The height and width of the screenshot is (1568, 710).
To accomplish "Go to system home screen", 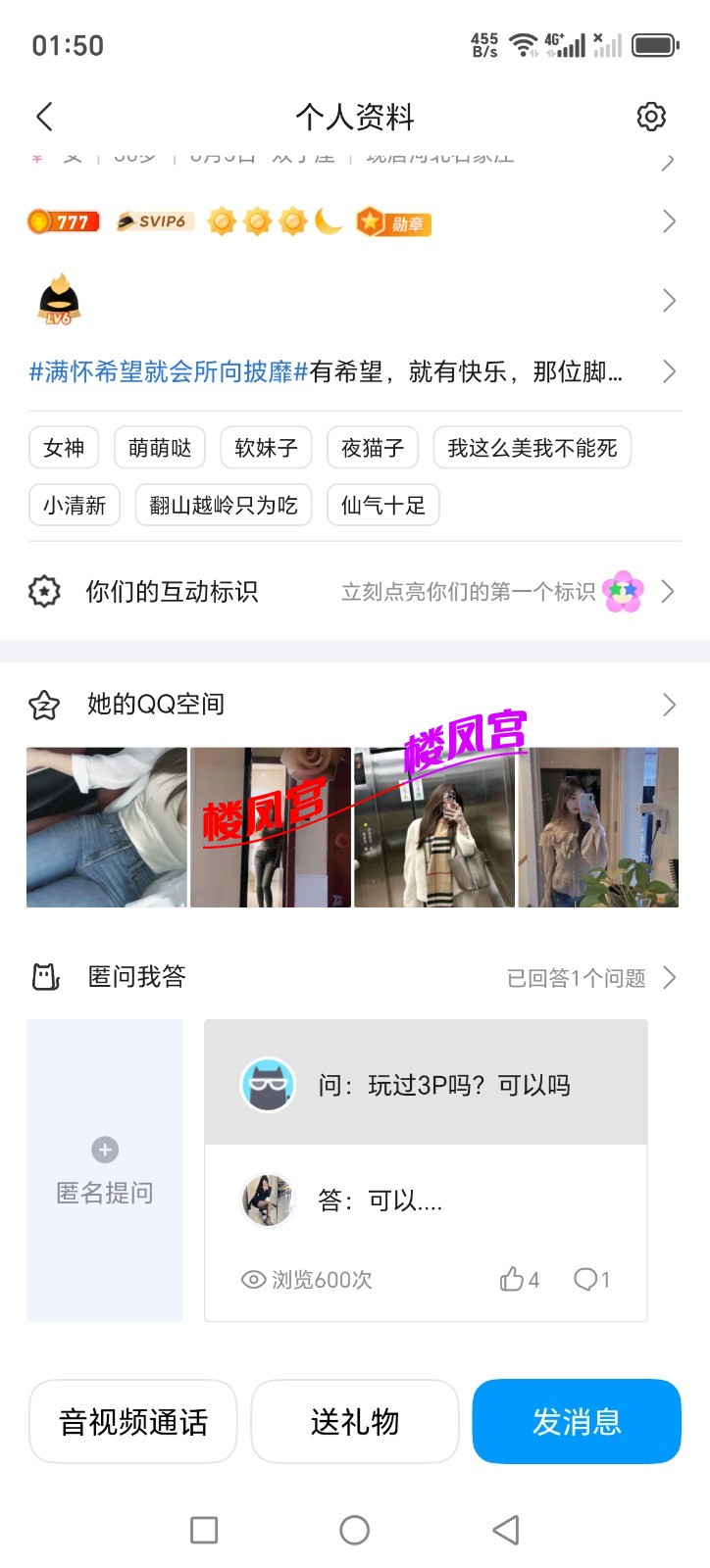I will click(x=354, y=1530).
